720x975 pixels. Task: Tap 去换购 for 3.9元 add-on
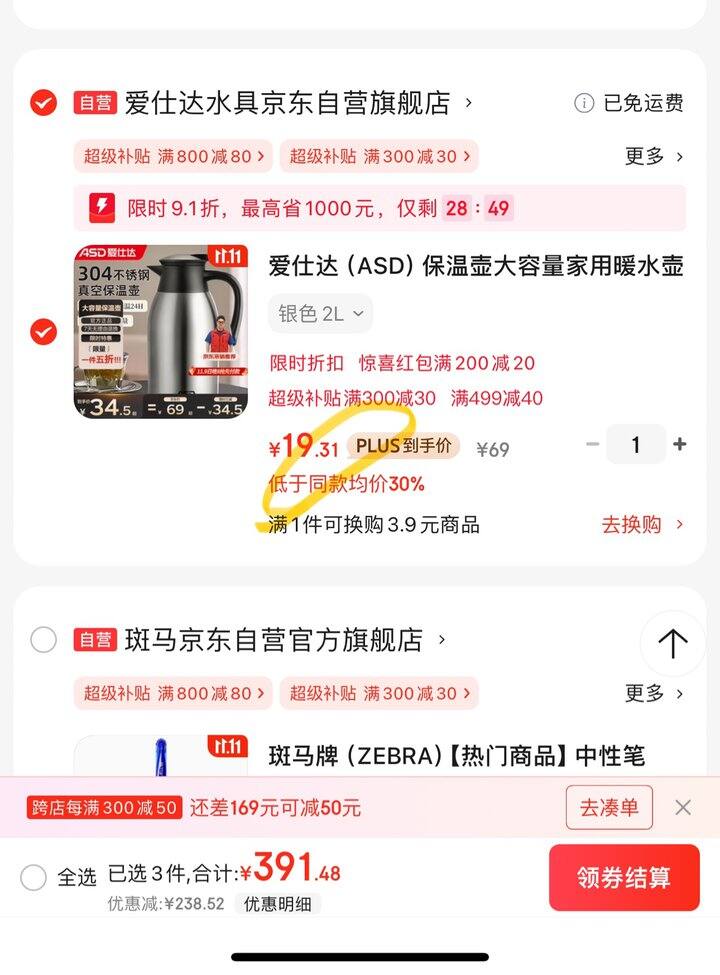tap(643, 524)
